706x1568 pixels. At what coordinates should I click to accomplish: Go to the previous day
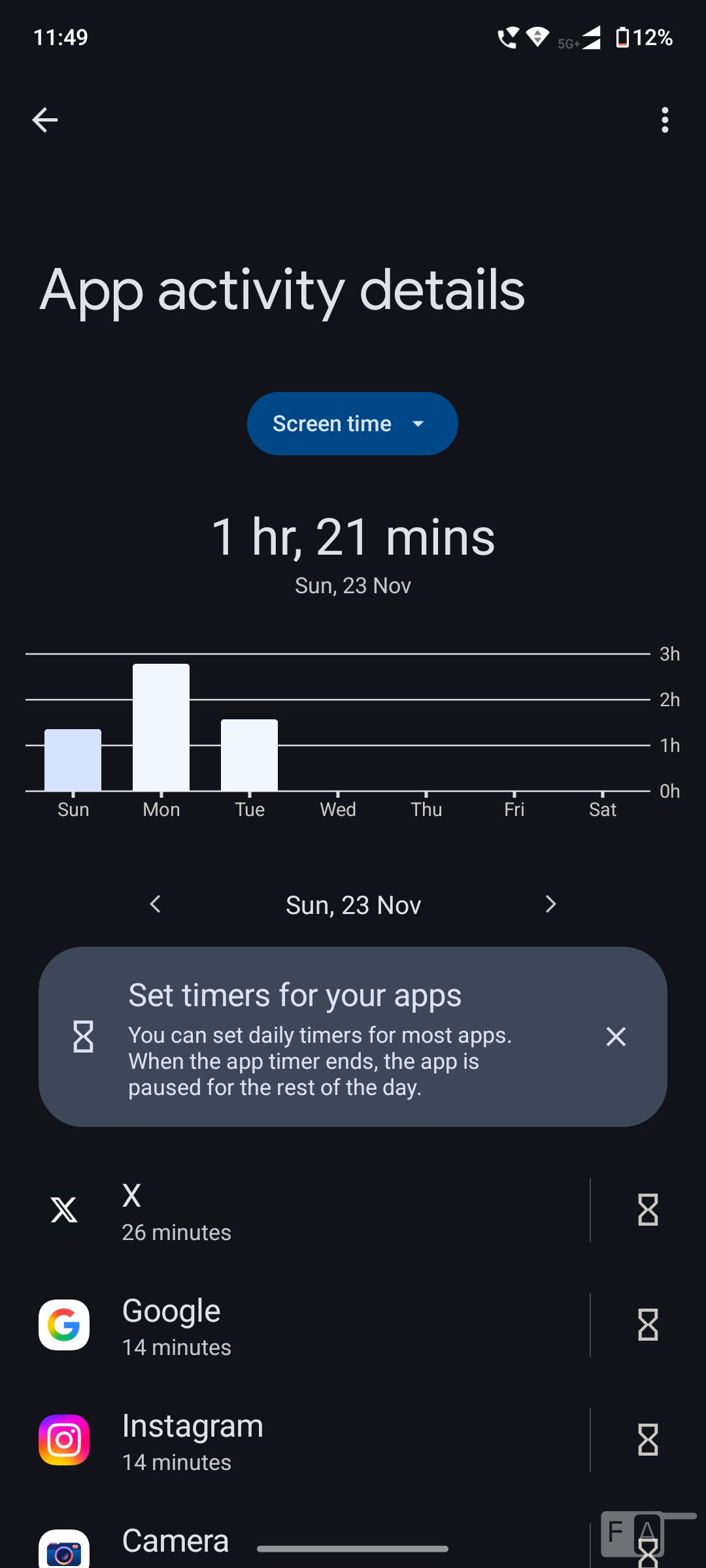[x=156, y=904]
